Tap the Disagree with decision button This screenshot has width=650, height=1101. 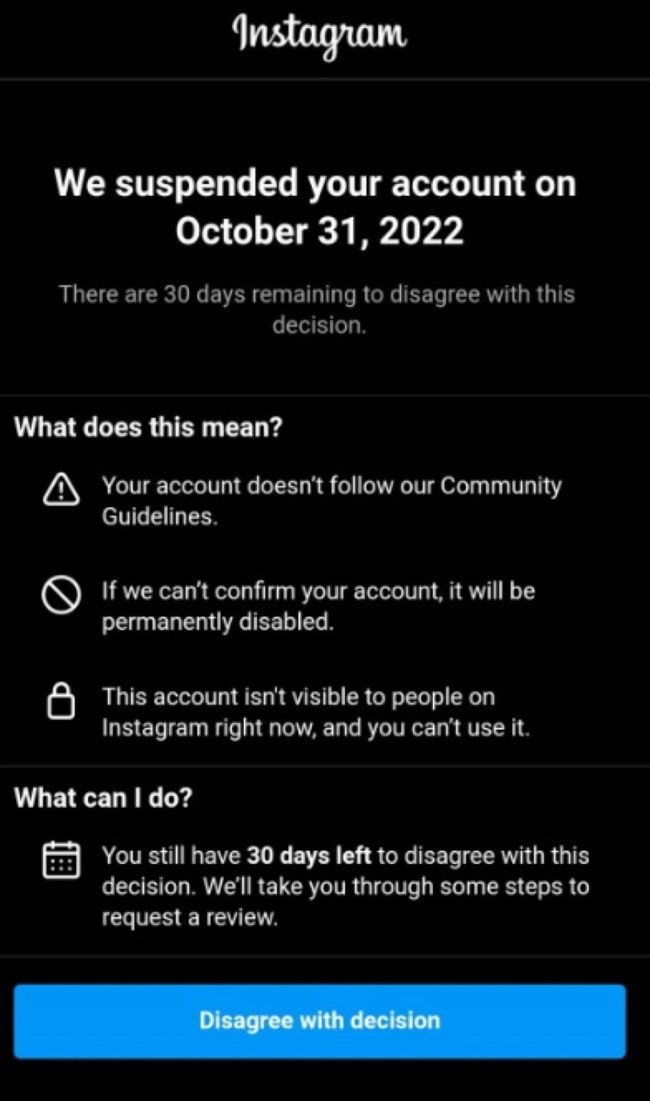(x=319, y=1021)
